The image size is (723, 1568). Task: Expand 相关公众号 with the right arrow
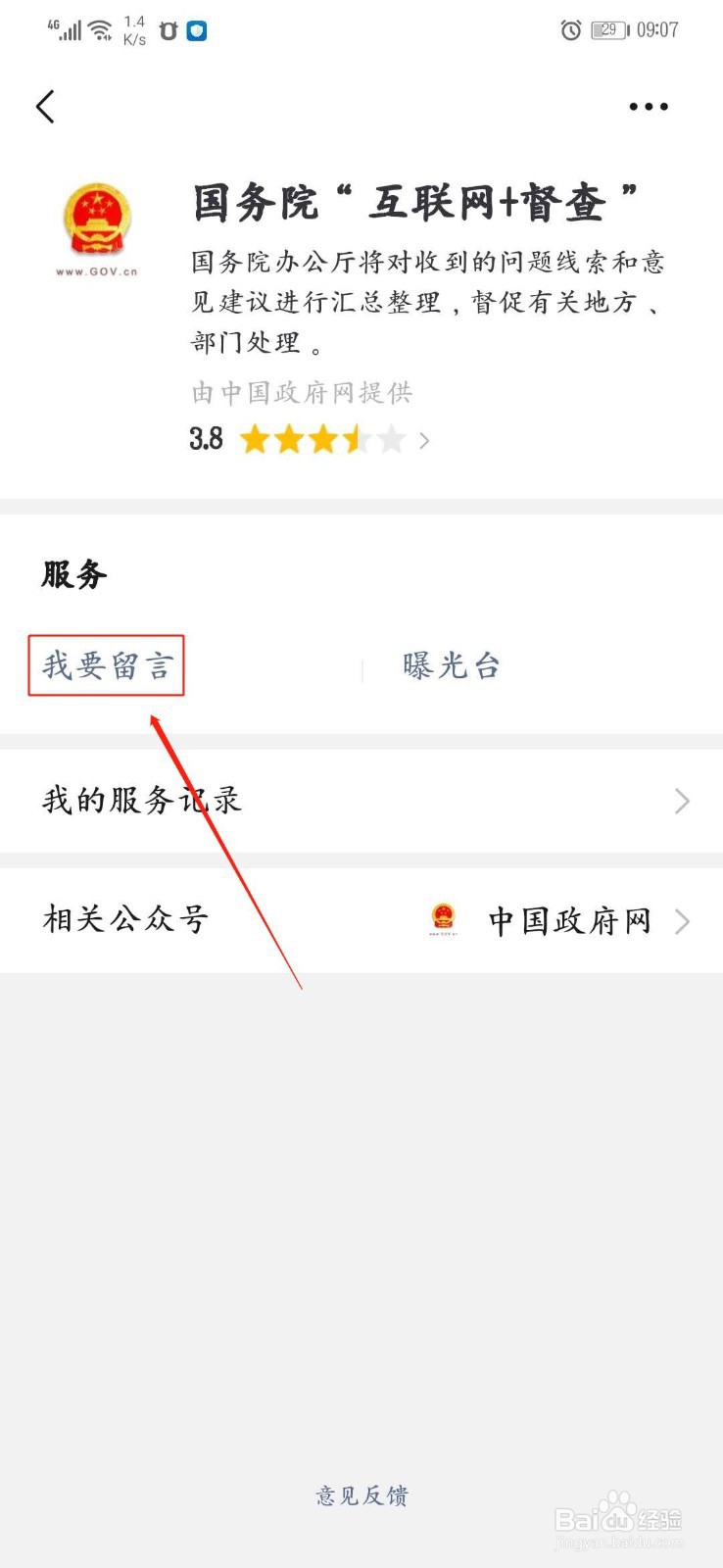pos(683,921)
